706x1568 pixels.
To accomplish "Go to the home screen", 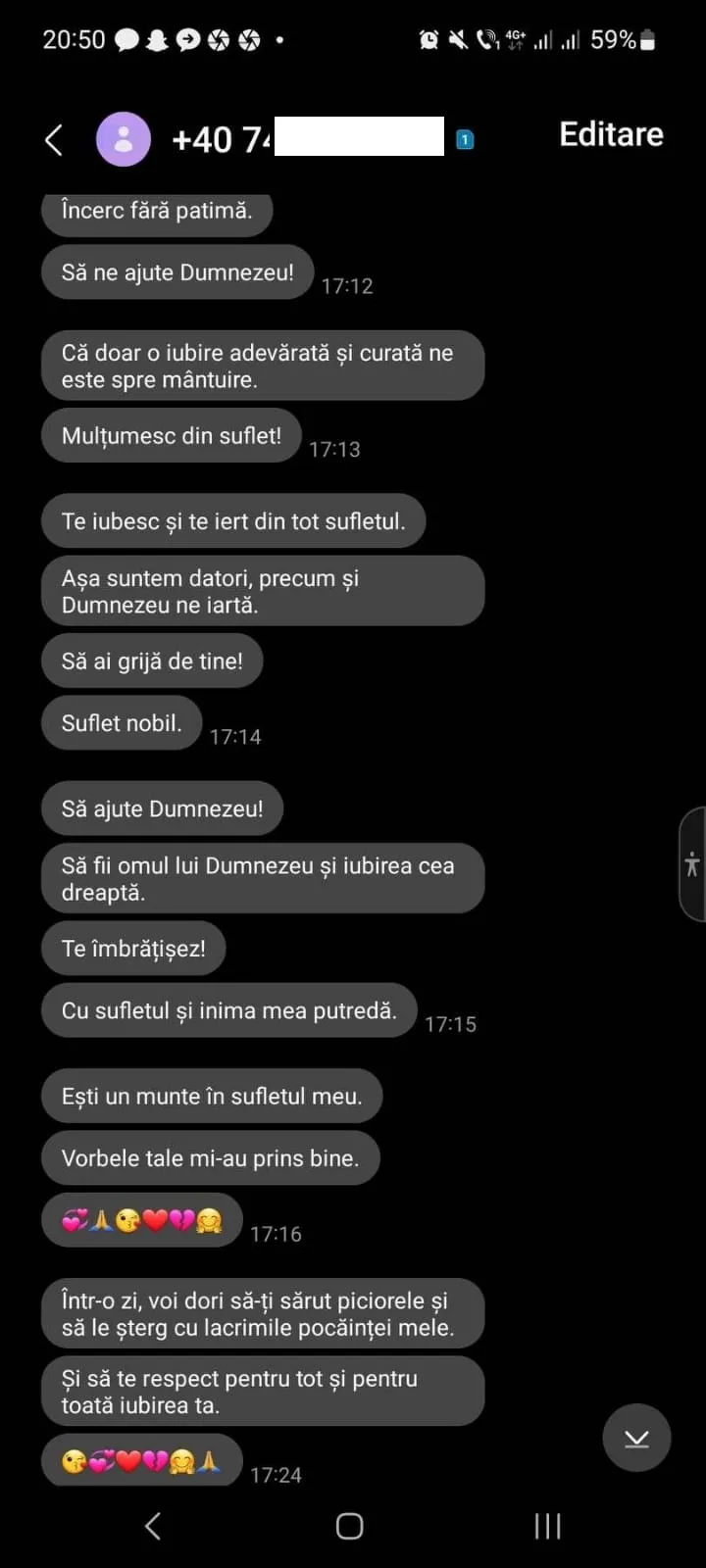I will [350, 1526].
